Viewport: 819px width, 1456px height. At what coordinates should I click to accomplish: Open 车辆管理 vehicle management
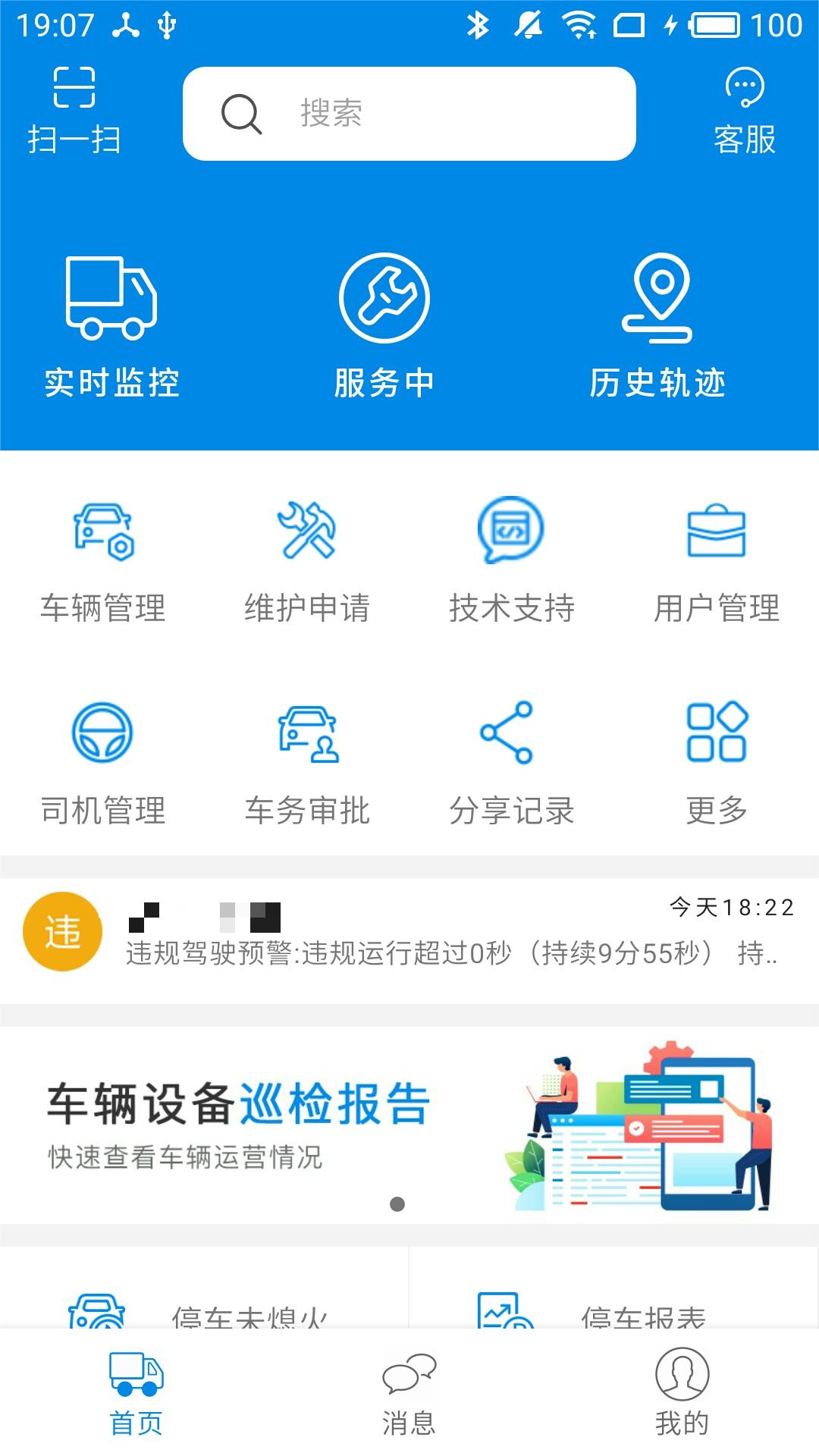click(102, 557)
